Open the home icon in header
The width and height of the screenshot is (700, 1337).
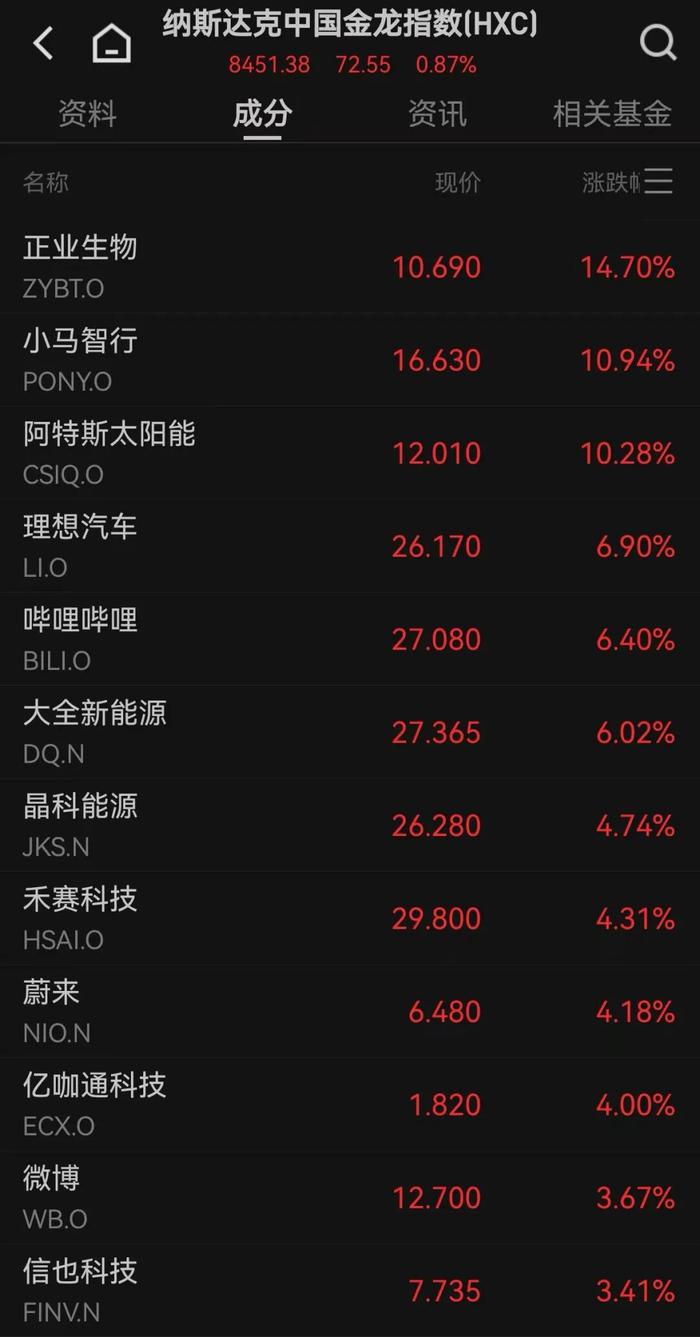(112, 43)
